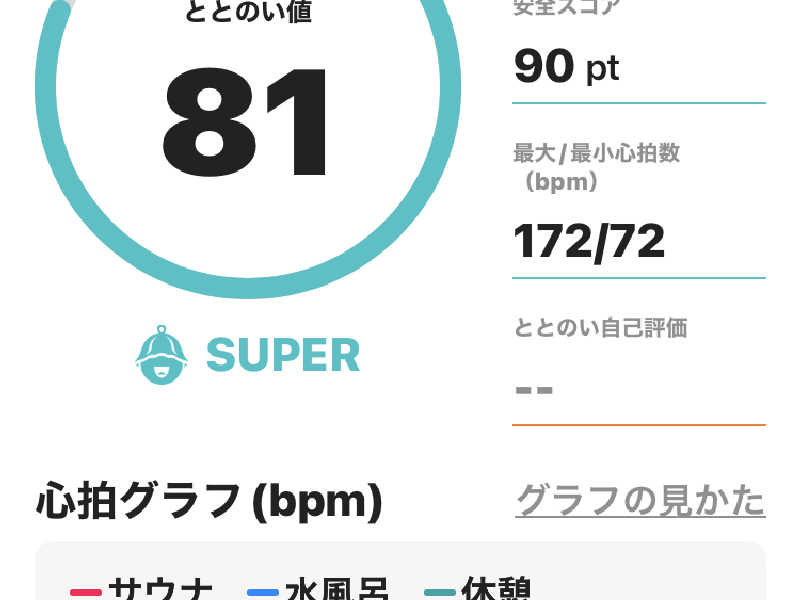Screen dimensions: 800x600
Task: Open the グラフの見かた link
Action: [640, 500]
